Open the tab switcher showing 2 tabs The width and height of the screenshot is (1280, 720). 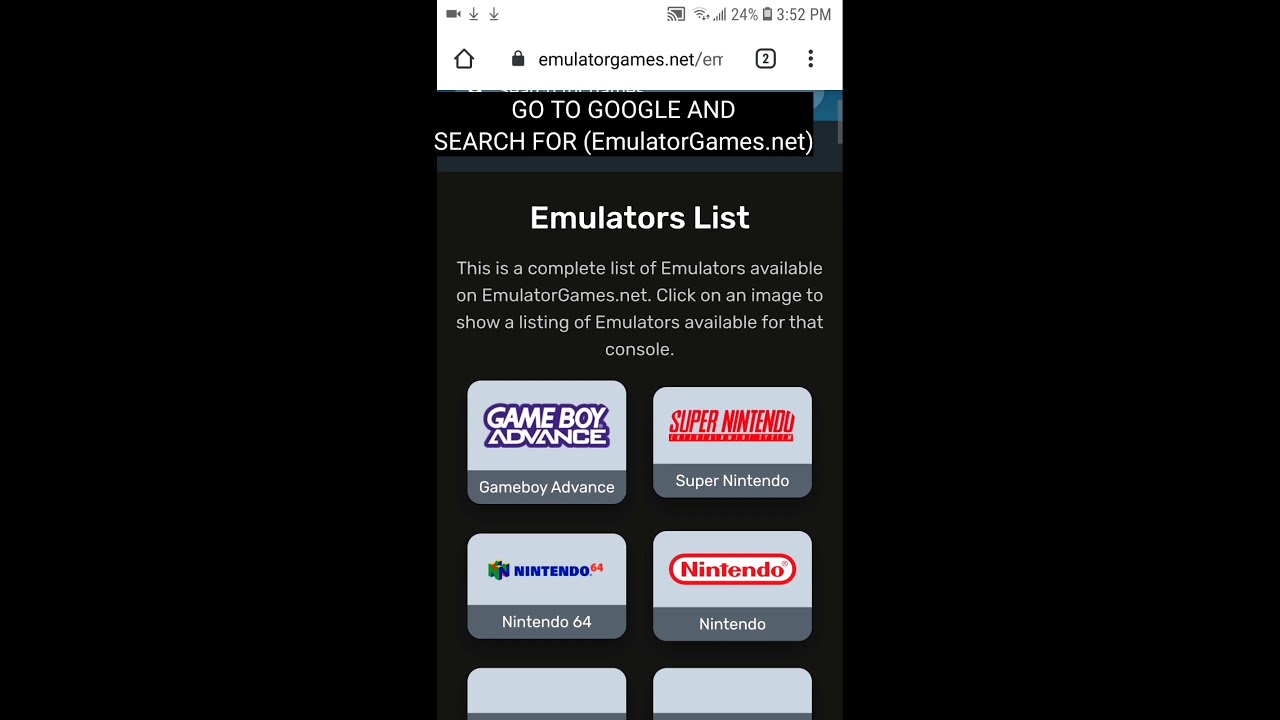point(765,59)
